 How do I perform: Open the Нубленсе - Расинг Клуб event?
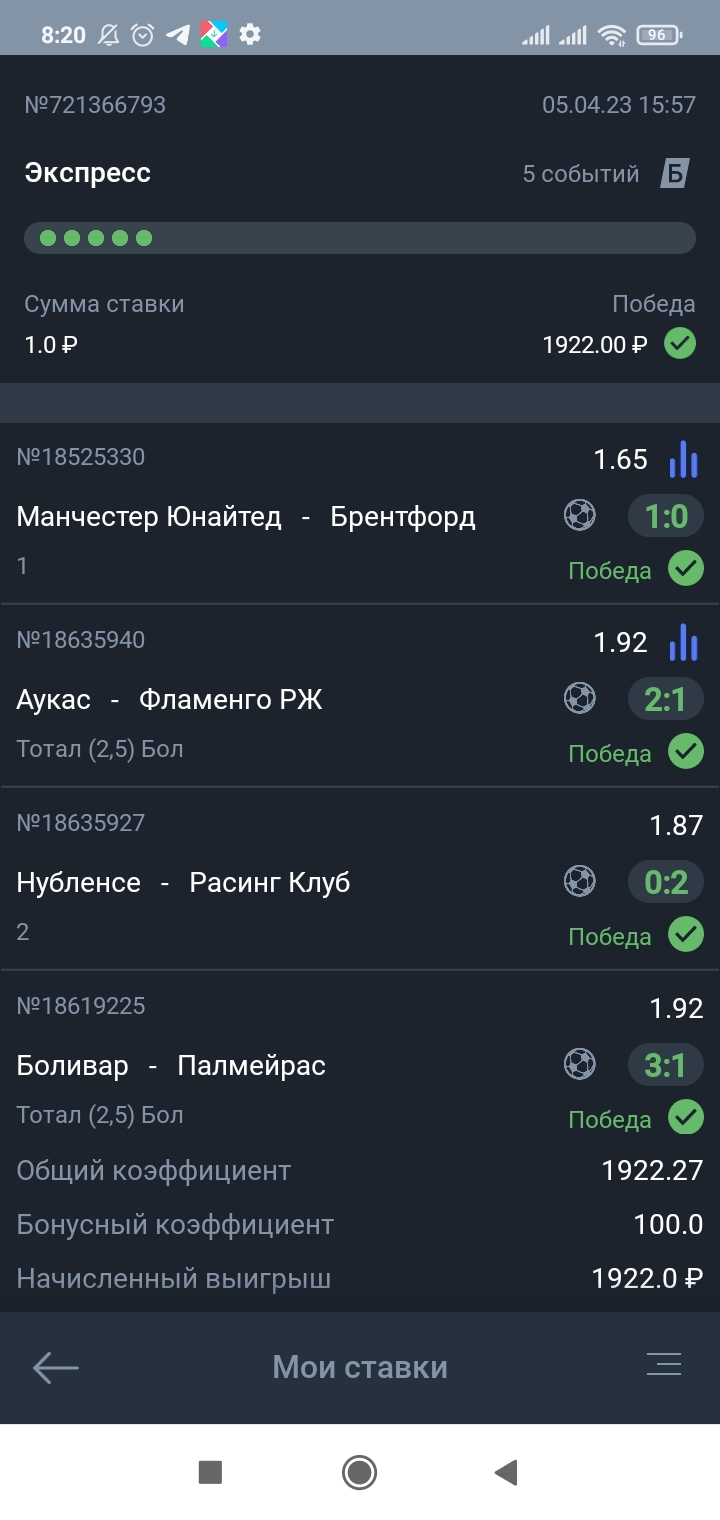coord(183,883)
